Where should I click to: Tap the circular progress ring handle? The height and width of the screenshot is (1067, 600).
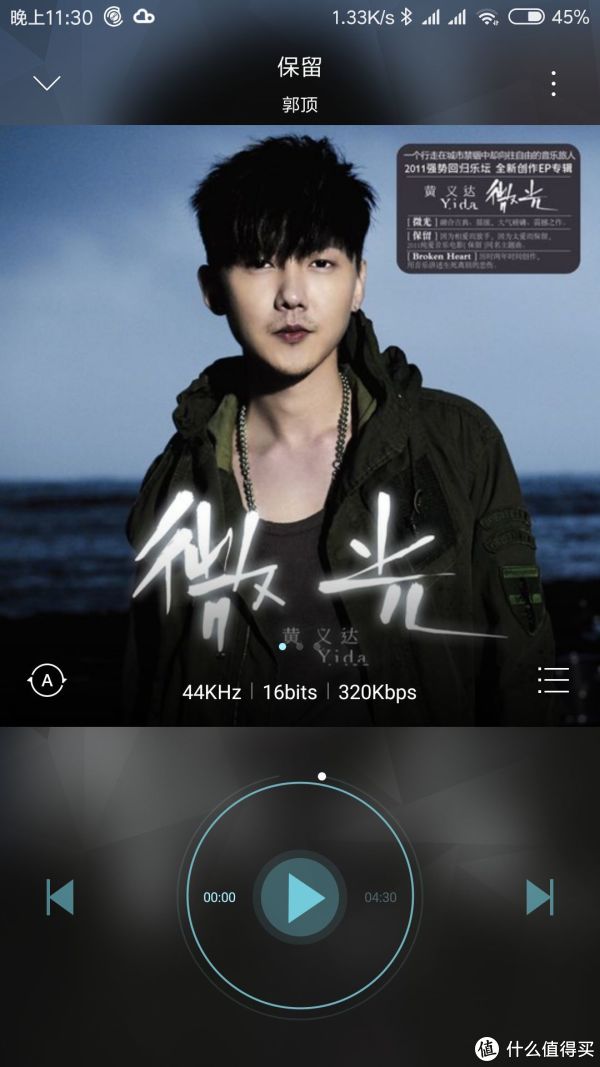(321, 776)
